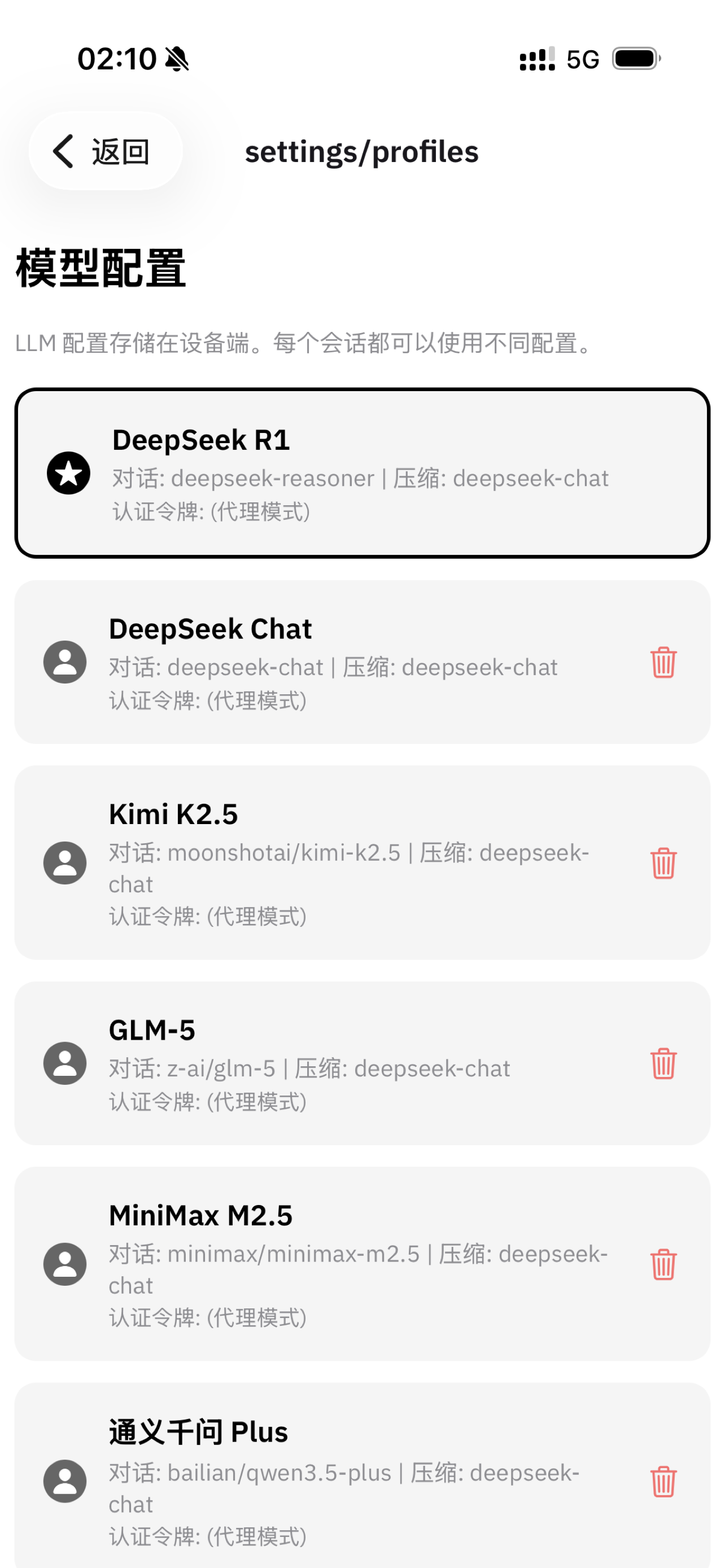725x1568 pixels.
Task: Click the back chevron icon
Action: (63, 152)
